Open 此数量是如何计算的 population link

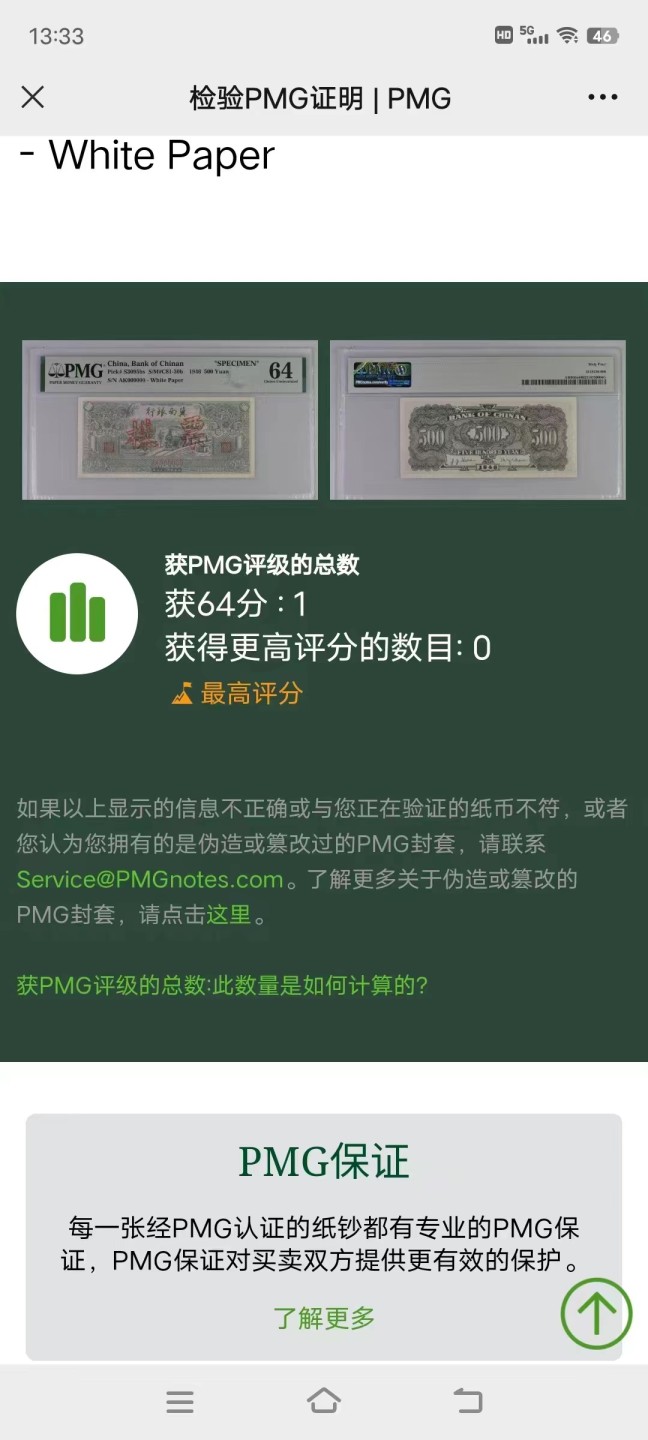[x=222, y=985]
